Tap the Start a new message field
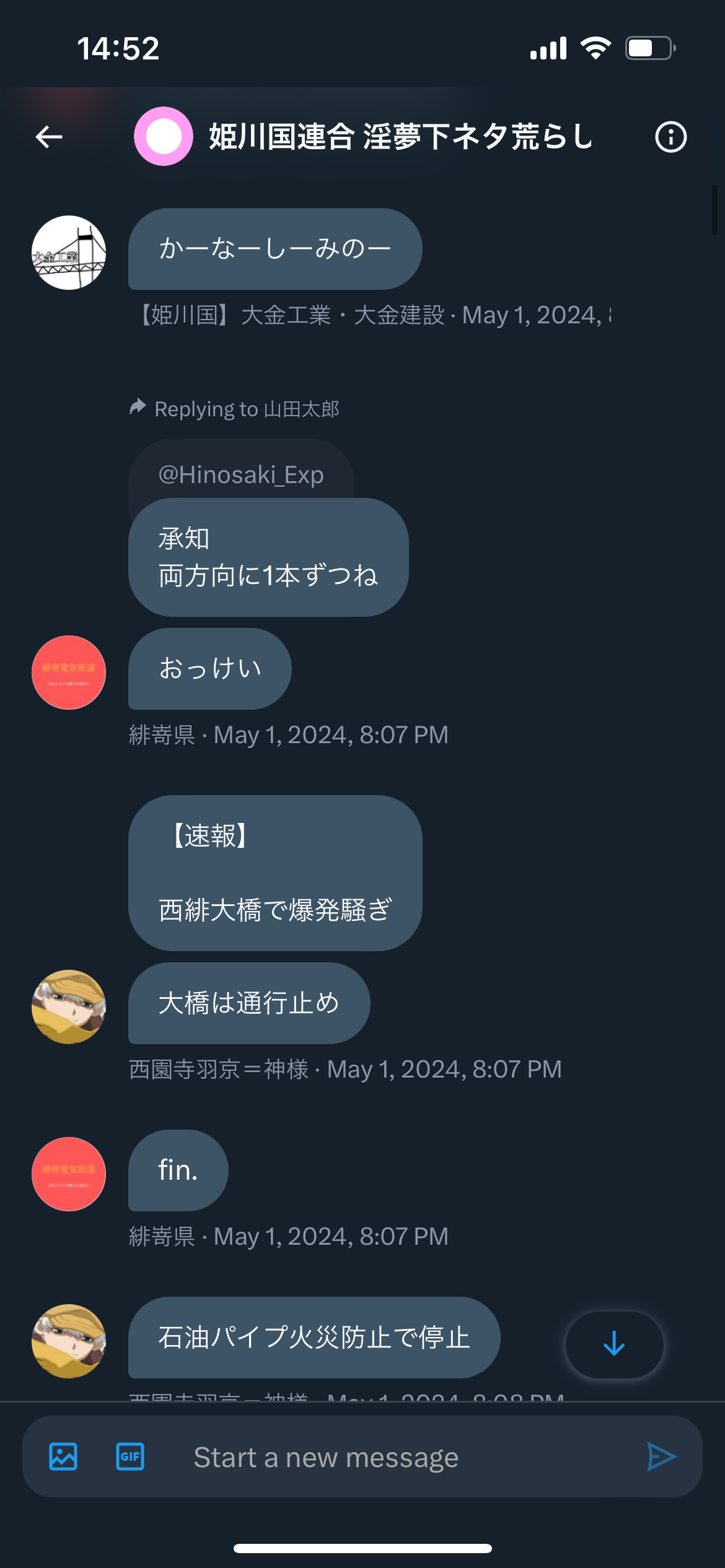Image resolution: width=725 pixels, height=1568 pixels. point(397,1457)
